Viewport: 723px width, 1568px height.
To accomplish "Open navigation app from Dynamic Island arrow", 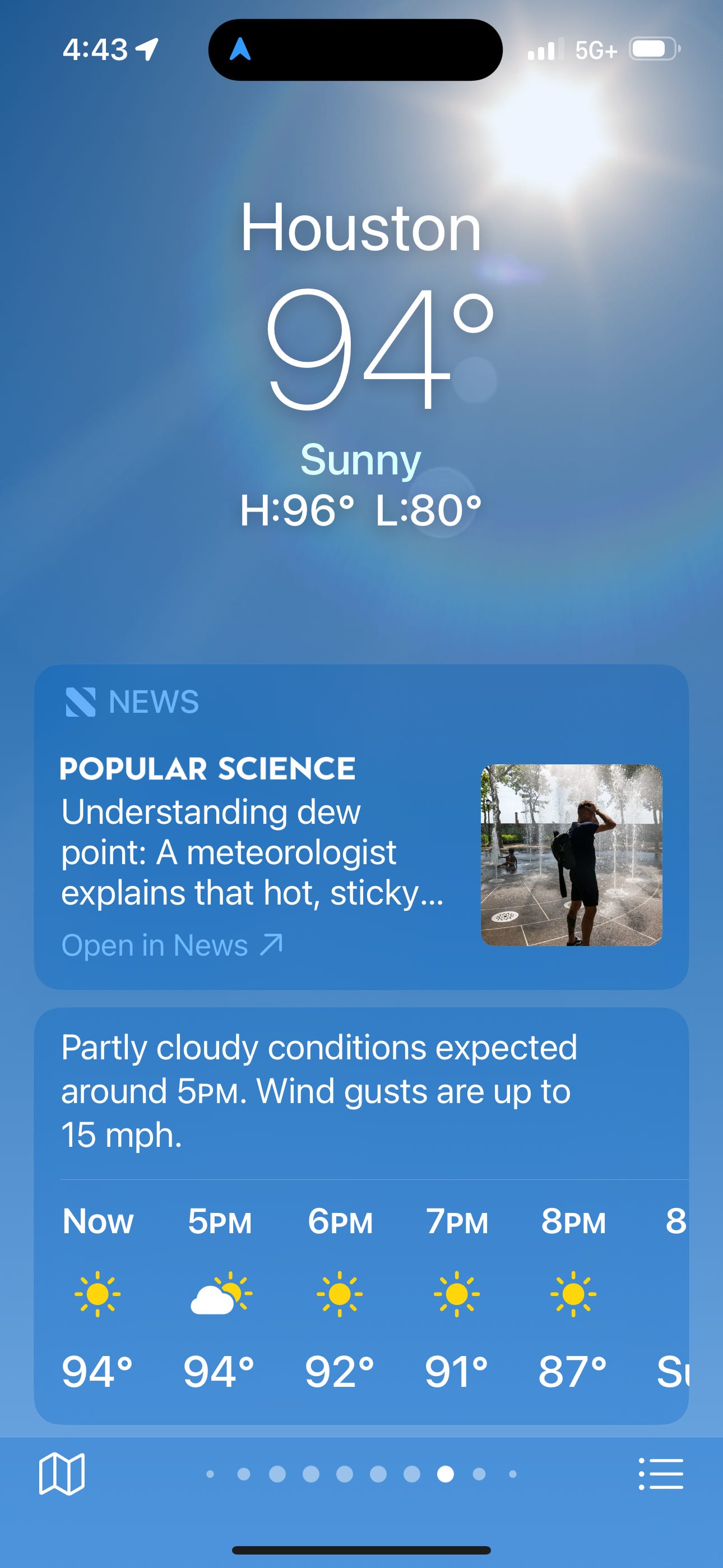I will 240,49.
